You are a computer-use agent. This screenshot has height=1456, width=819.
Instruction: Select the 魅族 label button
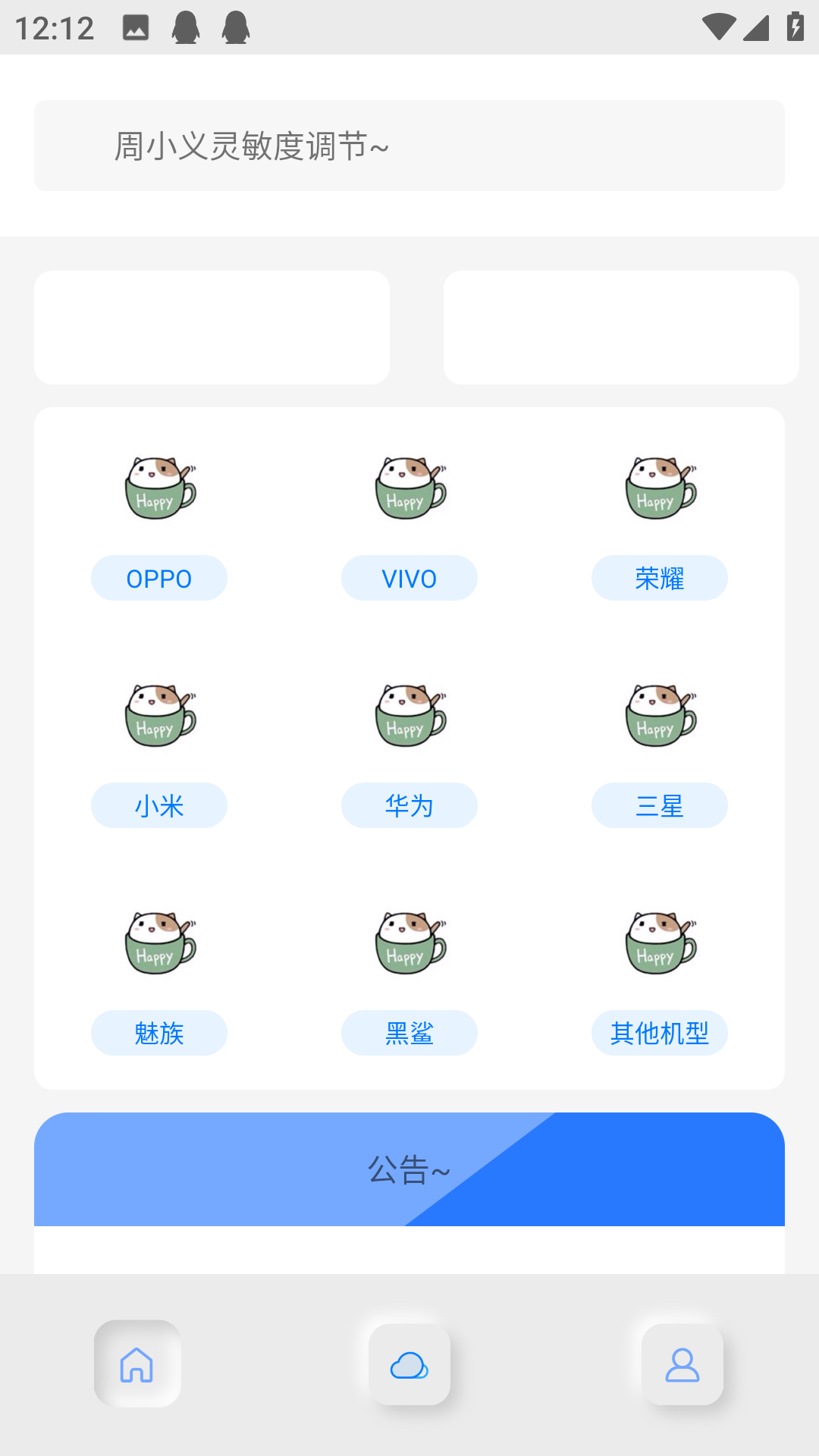158,1033
